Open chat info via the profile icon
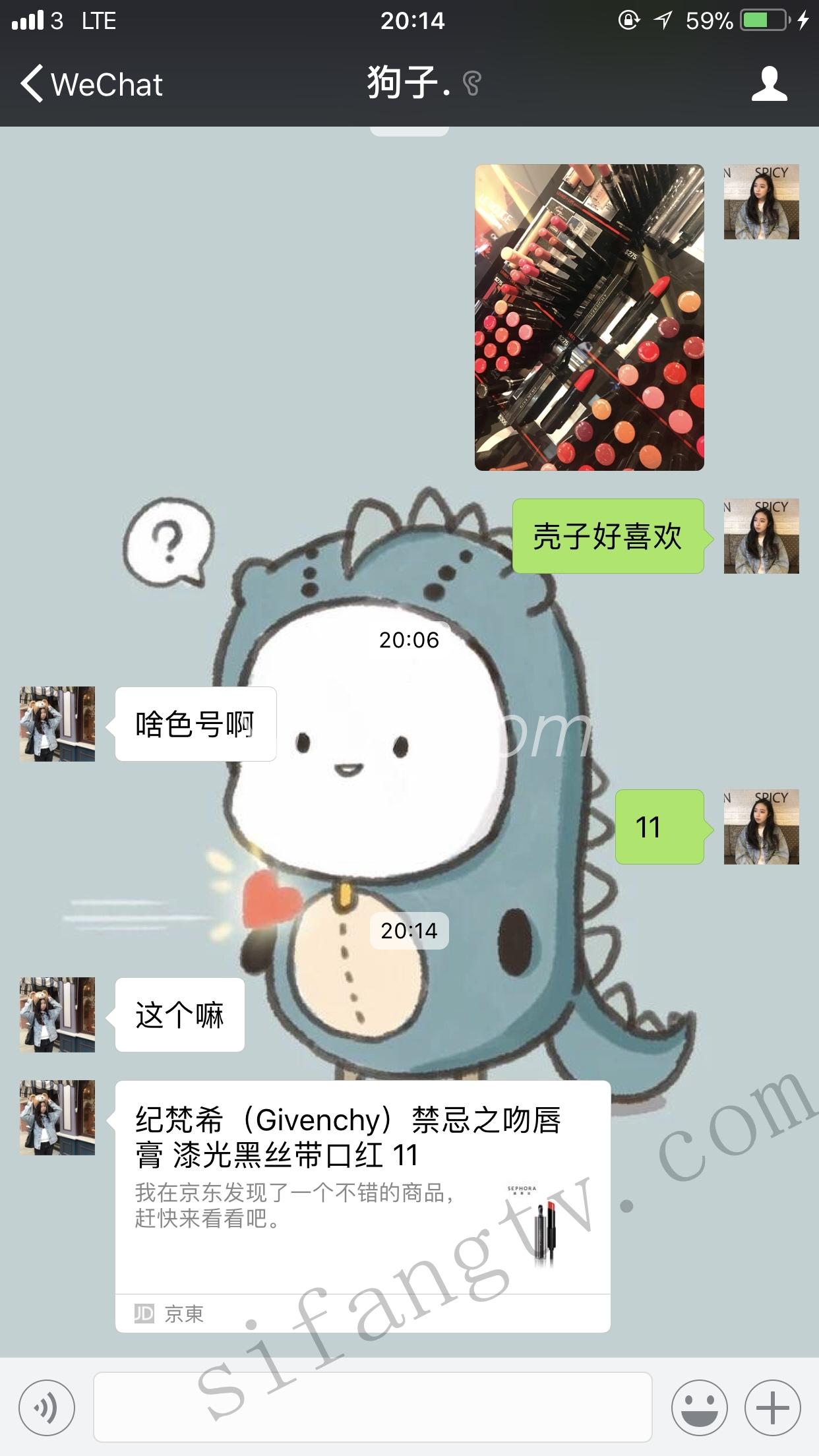Viewport: 819px width, 1456px height. click(x=769, y=84)
